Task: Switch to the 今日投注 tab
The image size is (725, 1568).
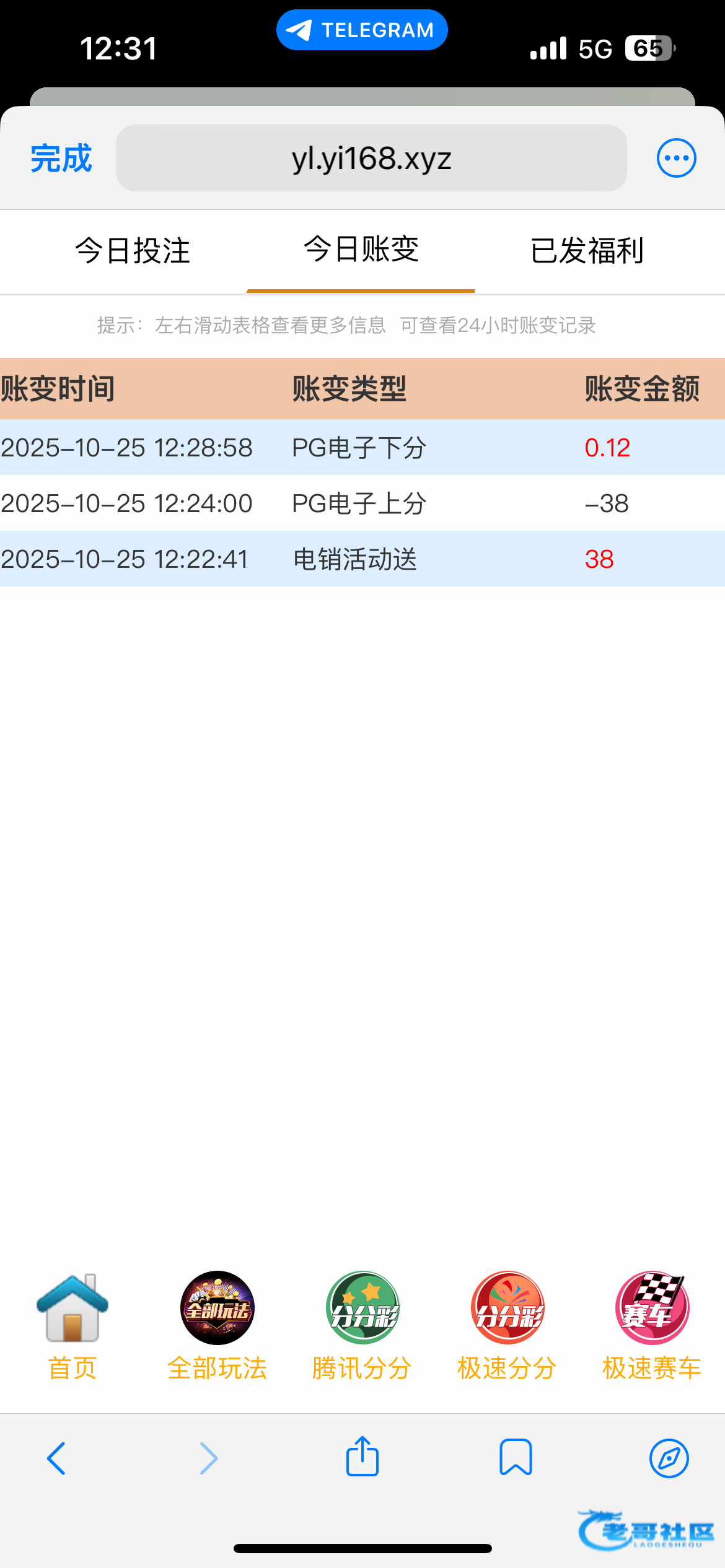Action: click(132, 251)
